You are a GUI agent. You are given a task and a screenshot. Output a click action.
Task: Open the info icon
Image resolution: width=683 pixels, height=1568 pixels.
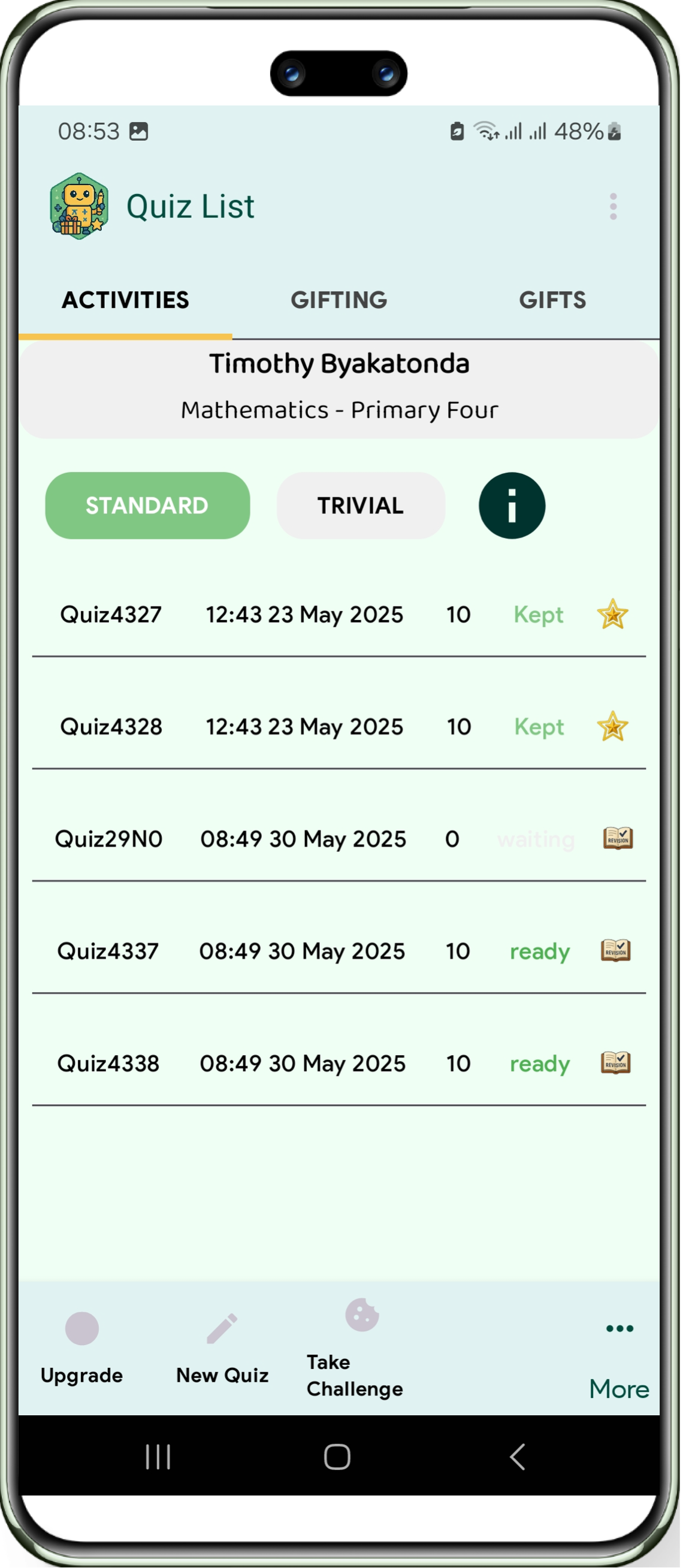pos(512,505)
